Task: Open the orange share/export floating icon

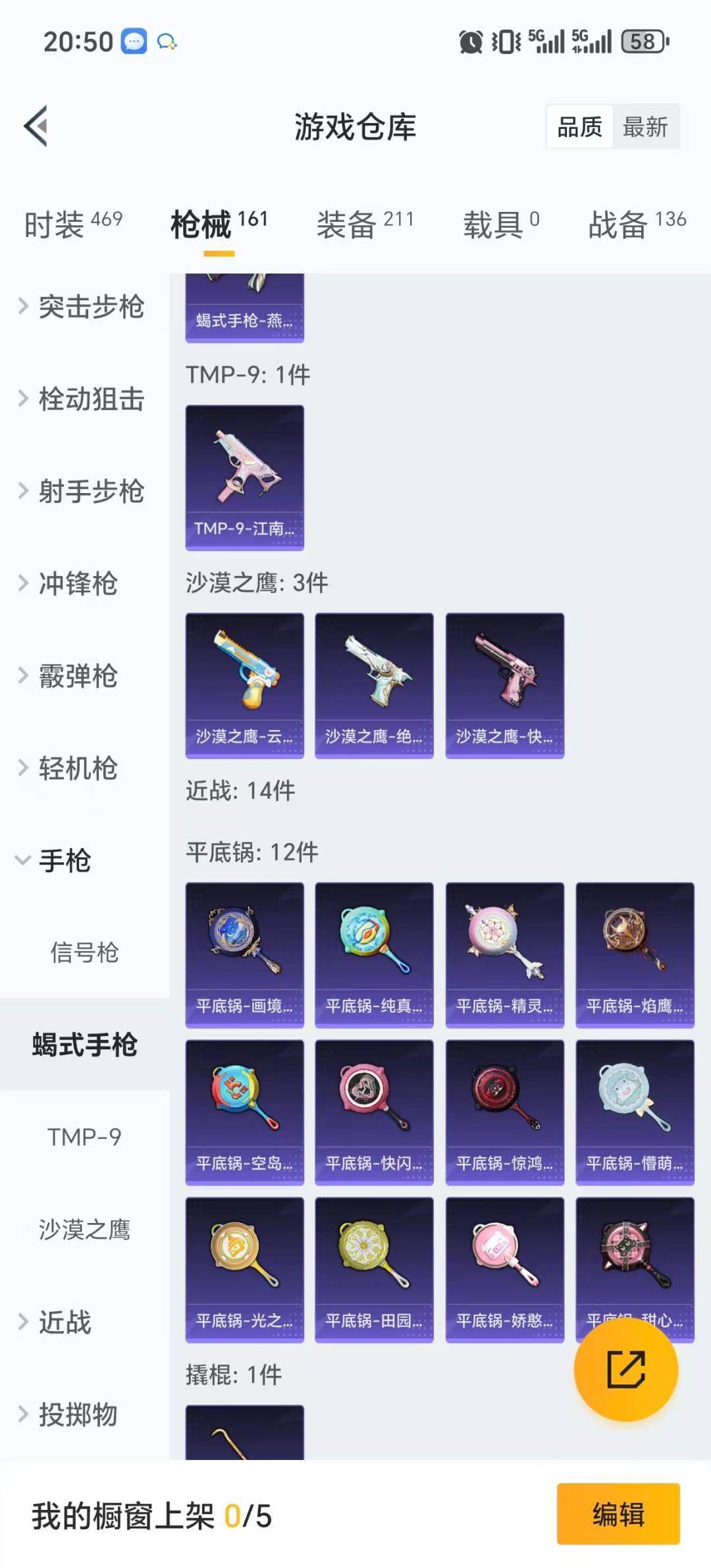Action: click(x=626, y=1370)
